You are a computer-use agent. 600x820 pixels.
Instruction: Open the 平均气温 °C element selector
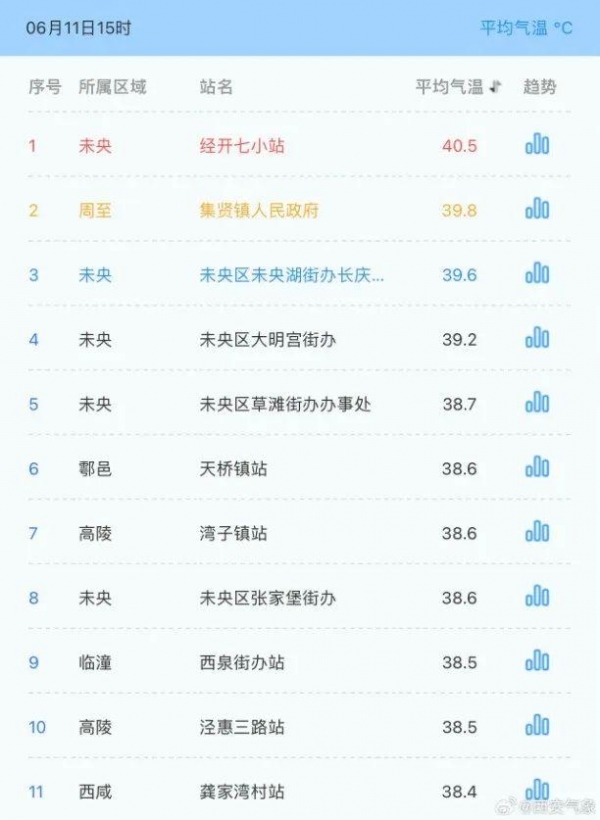pos(526,28)
